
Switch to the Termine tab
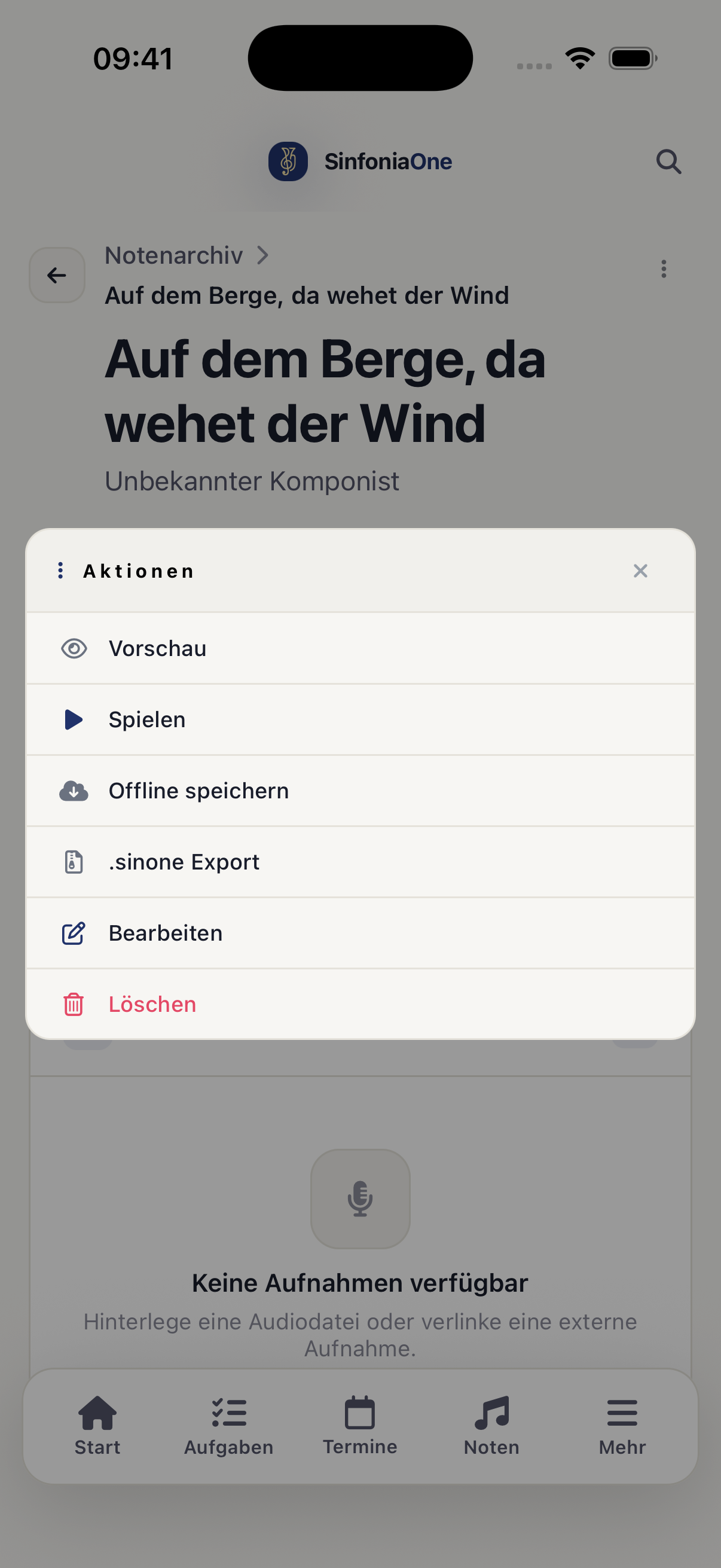pyautogui.click(x=360, y=1426)
